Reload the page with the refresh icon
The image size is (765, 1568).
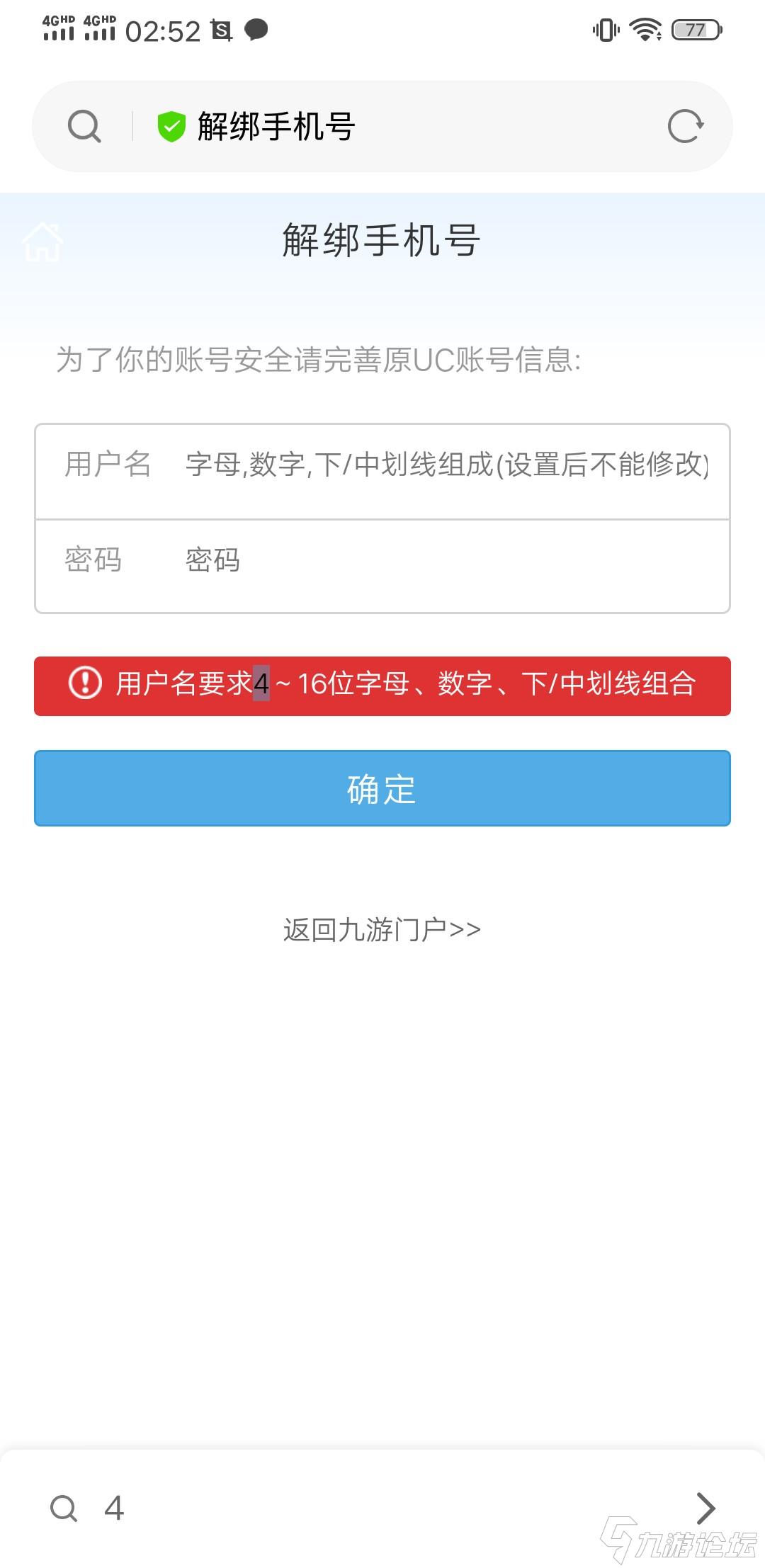point(686,125)
